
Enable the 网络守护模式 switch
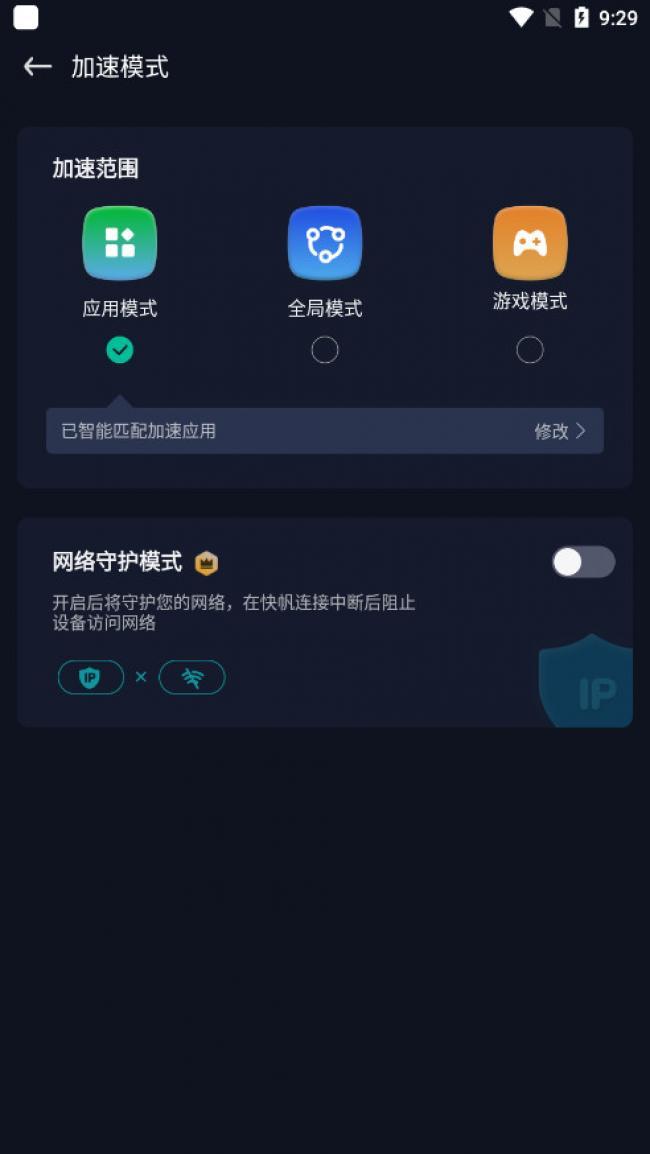pos(583,562)
